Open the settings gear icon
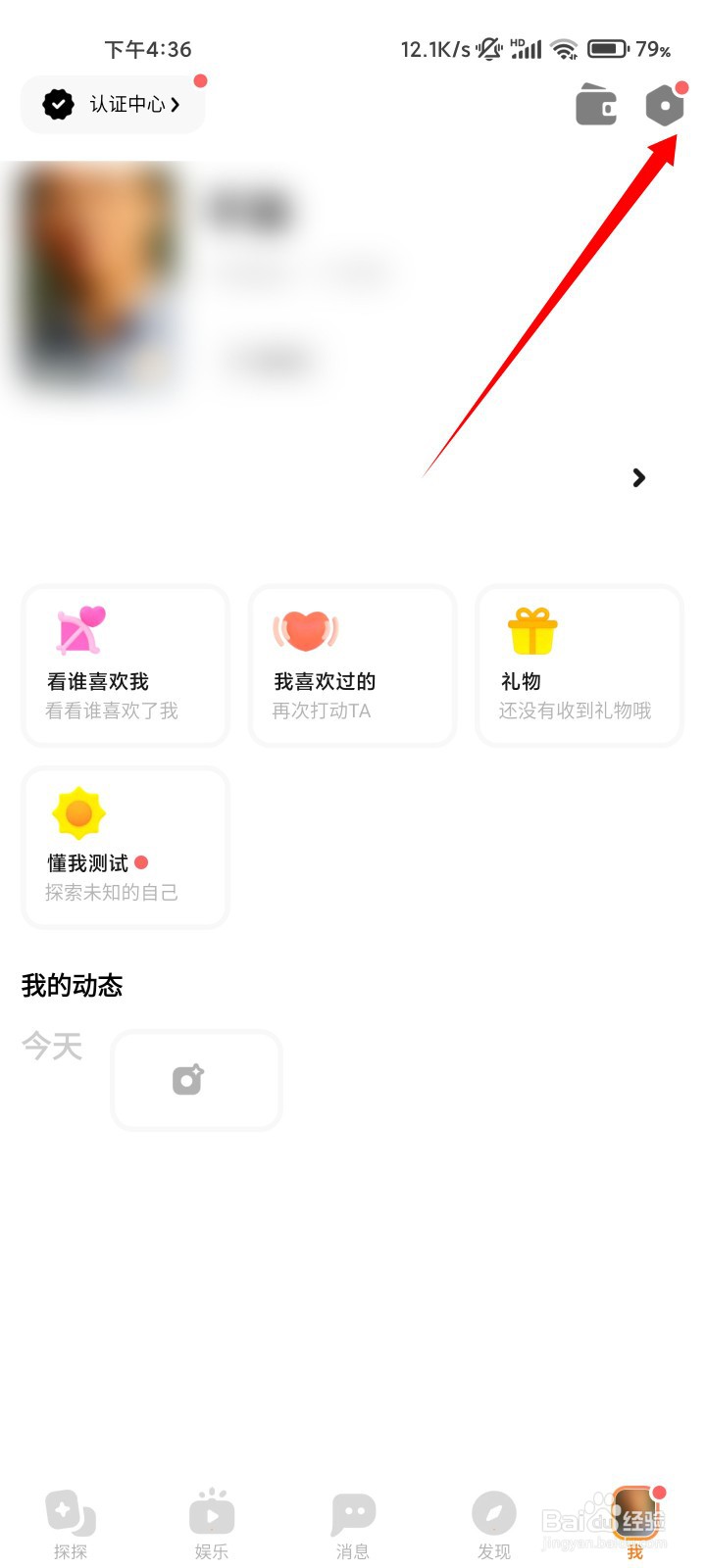This screenshot has width=706, height=1568. (x=665, y=104)
